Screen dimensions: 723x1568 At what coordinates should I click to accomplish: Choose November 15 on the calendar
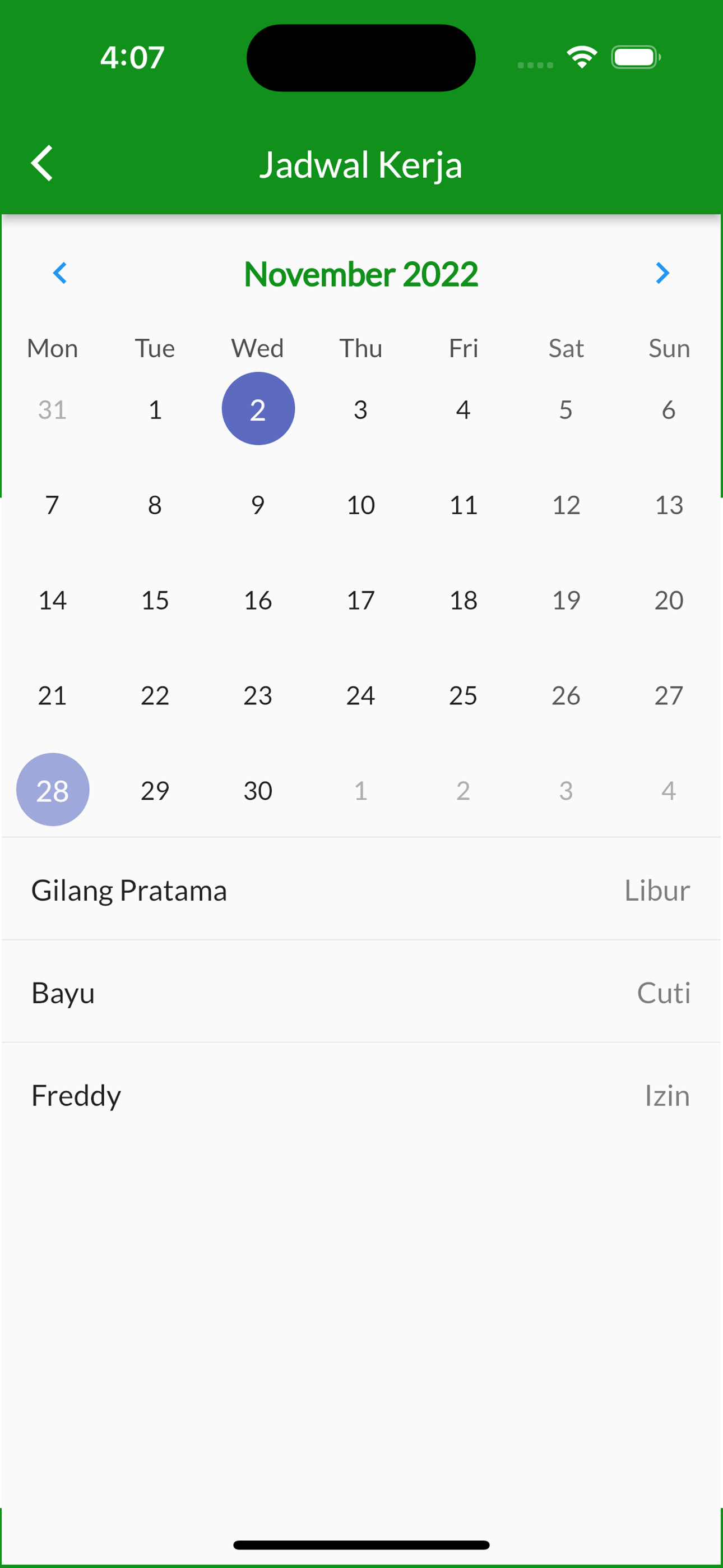(x=155, y=599)
